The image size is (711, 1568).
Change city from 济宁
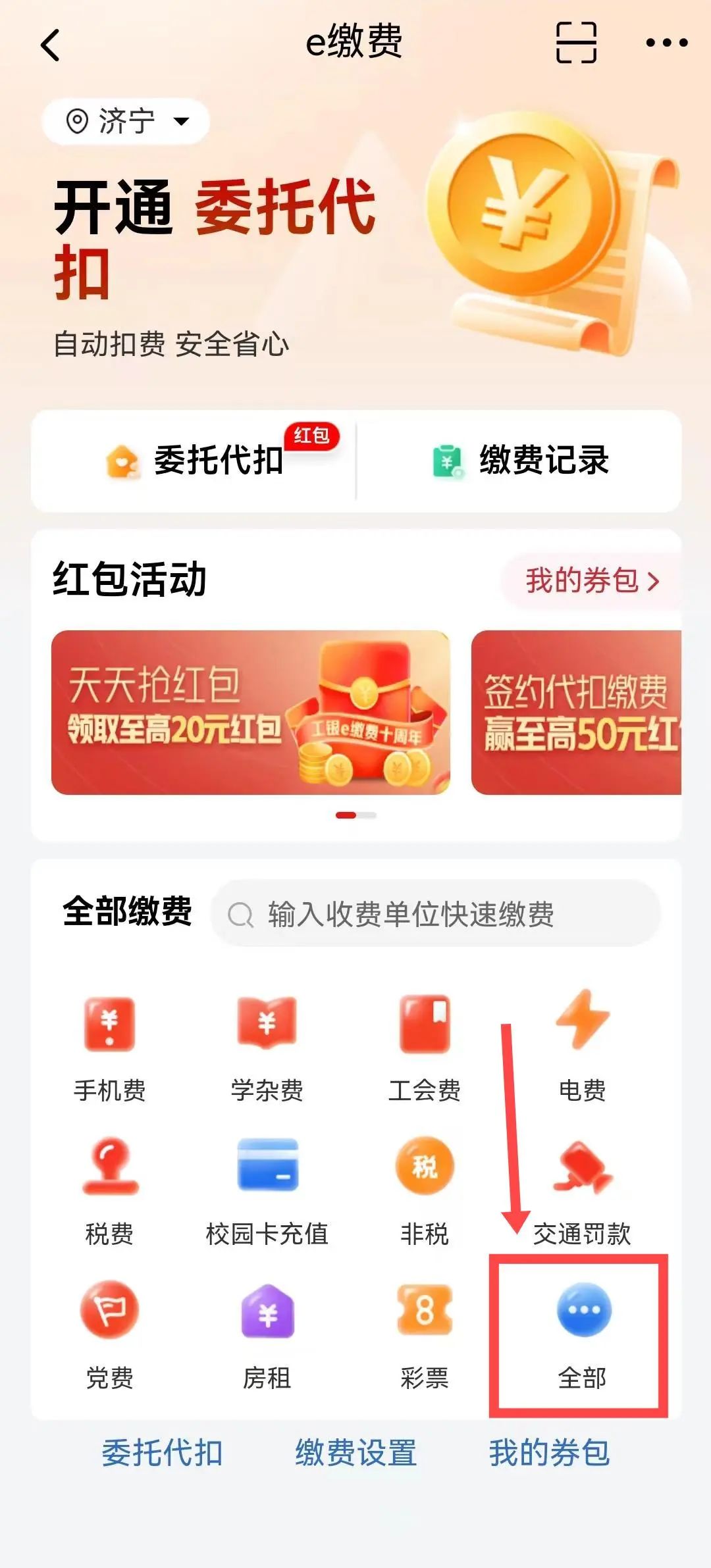click(x=126, y=121)
